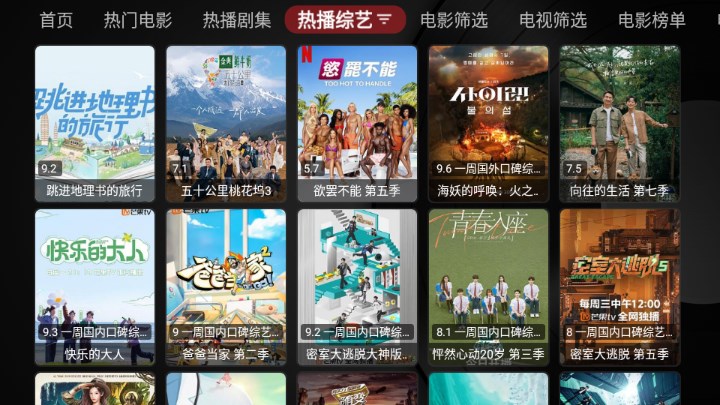Open 五十公里桃花坞3

(x=226, y=122)
